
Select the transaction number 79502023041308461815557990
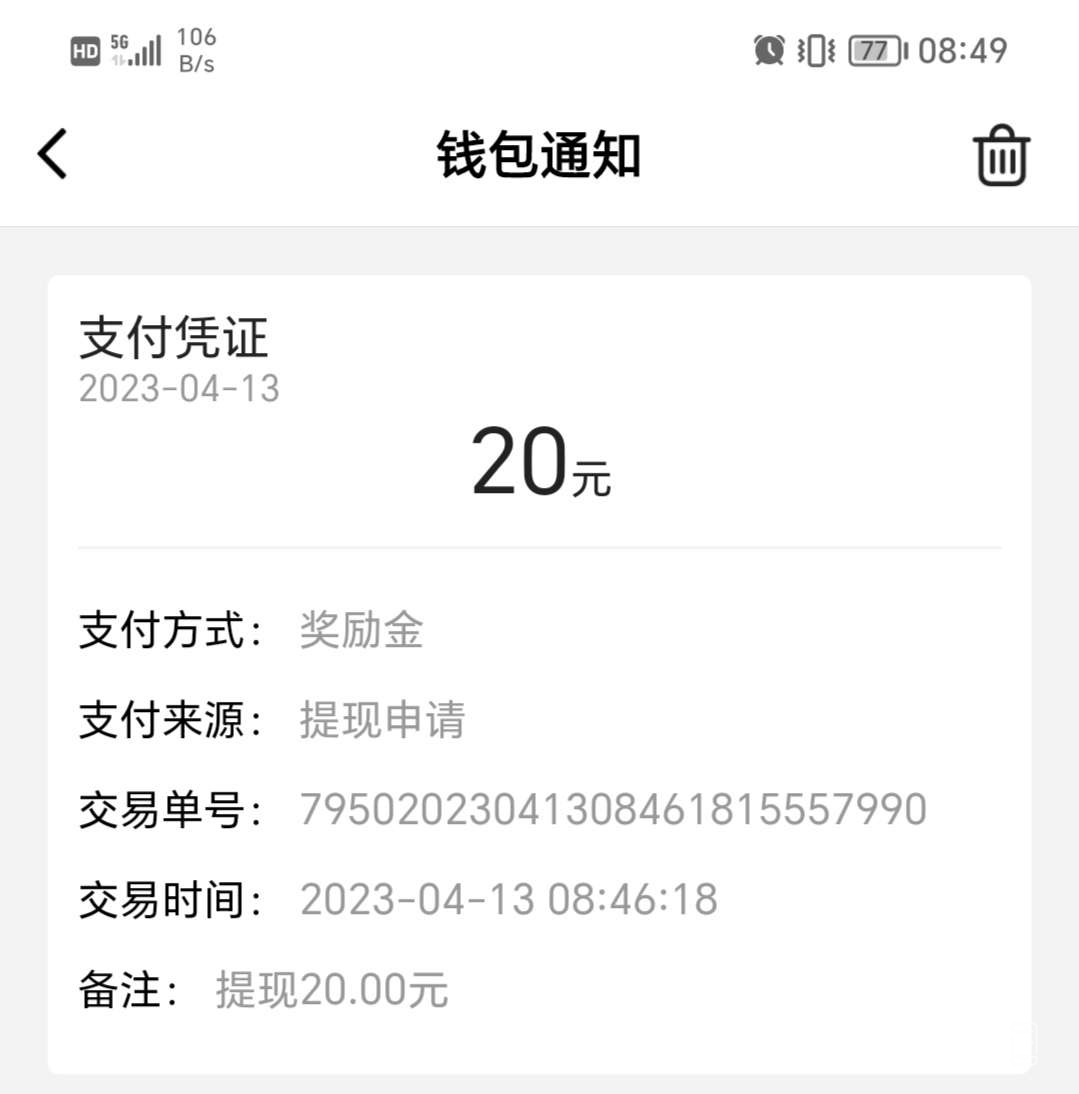click(613, 808)
